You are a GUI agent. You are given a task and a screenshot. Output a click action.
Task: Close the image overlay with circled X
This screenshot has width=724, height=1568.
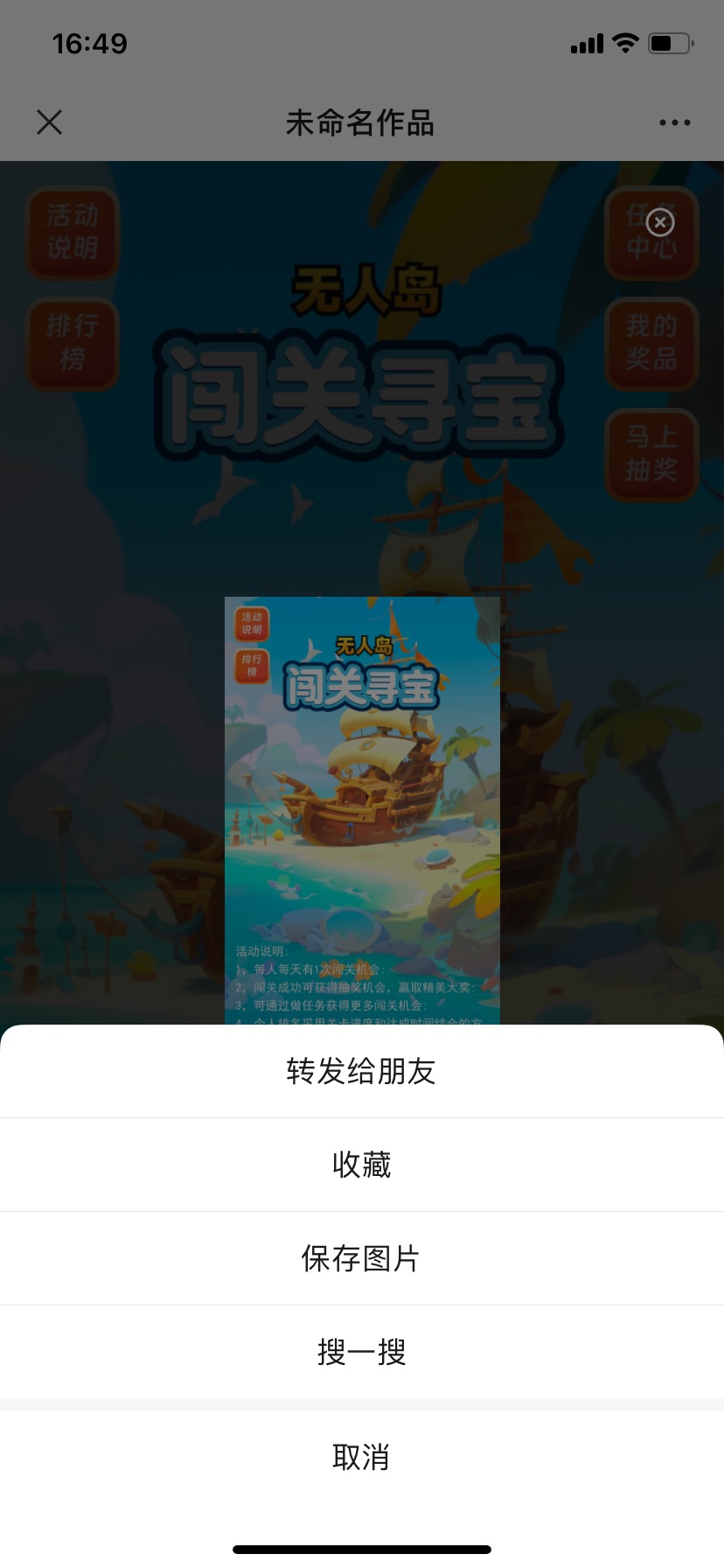[660, 223]
